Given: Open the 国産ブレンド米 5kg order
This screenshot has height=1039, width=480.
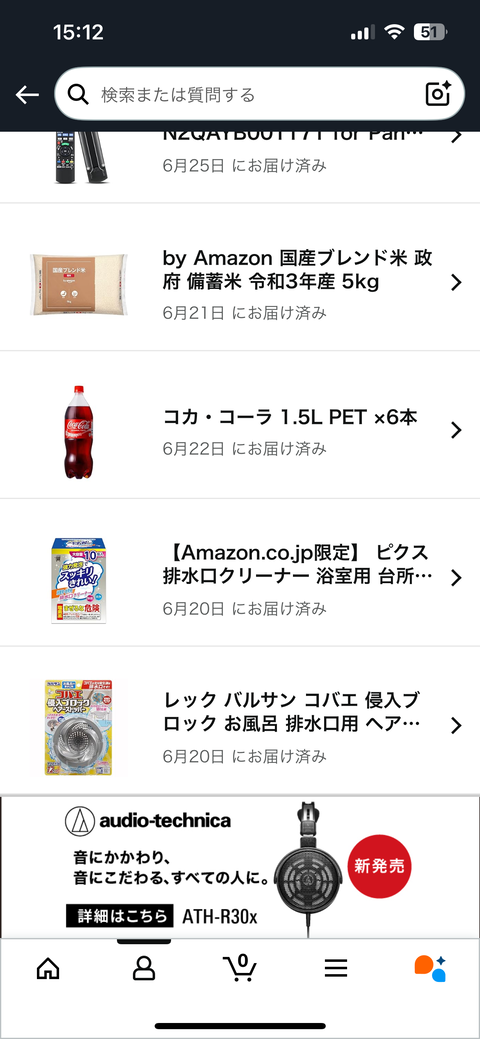Looking at the screenshot, I should pyautogui.click(x=240, y=277).
